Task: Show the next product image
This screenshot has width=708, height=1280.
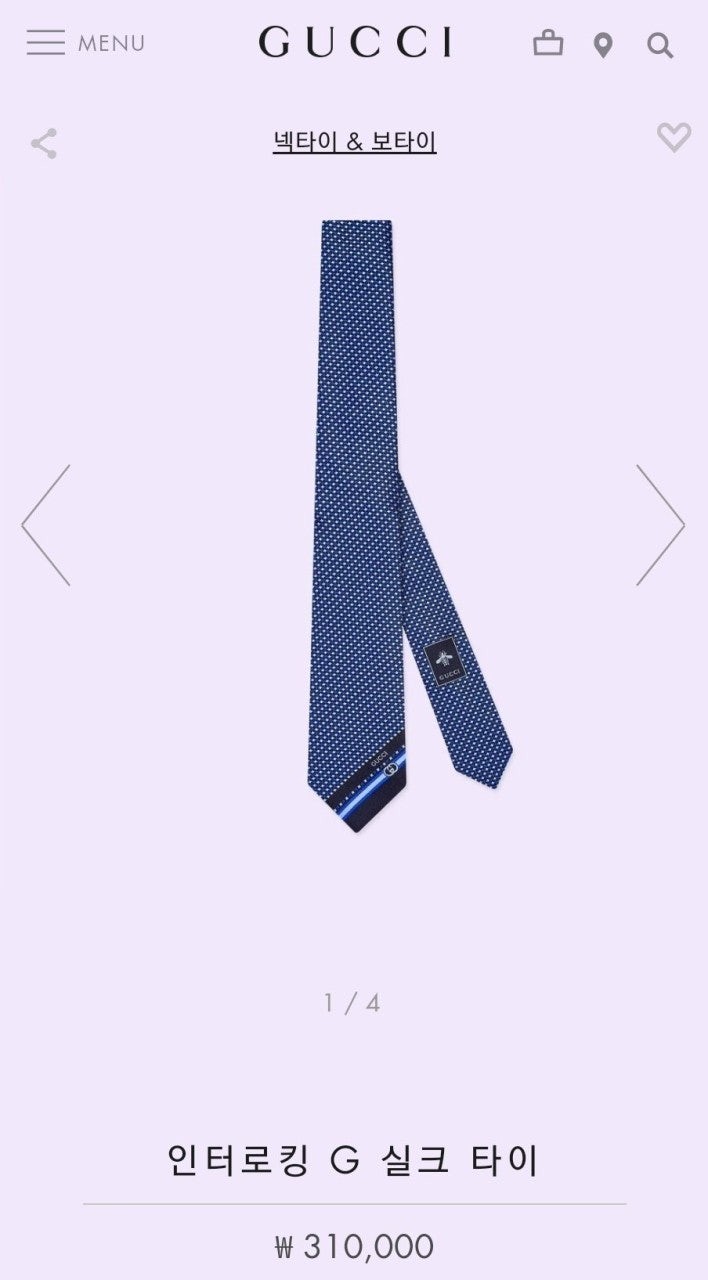Action: pyautogui.click(x=660, y=525)
